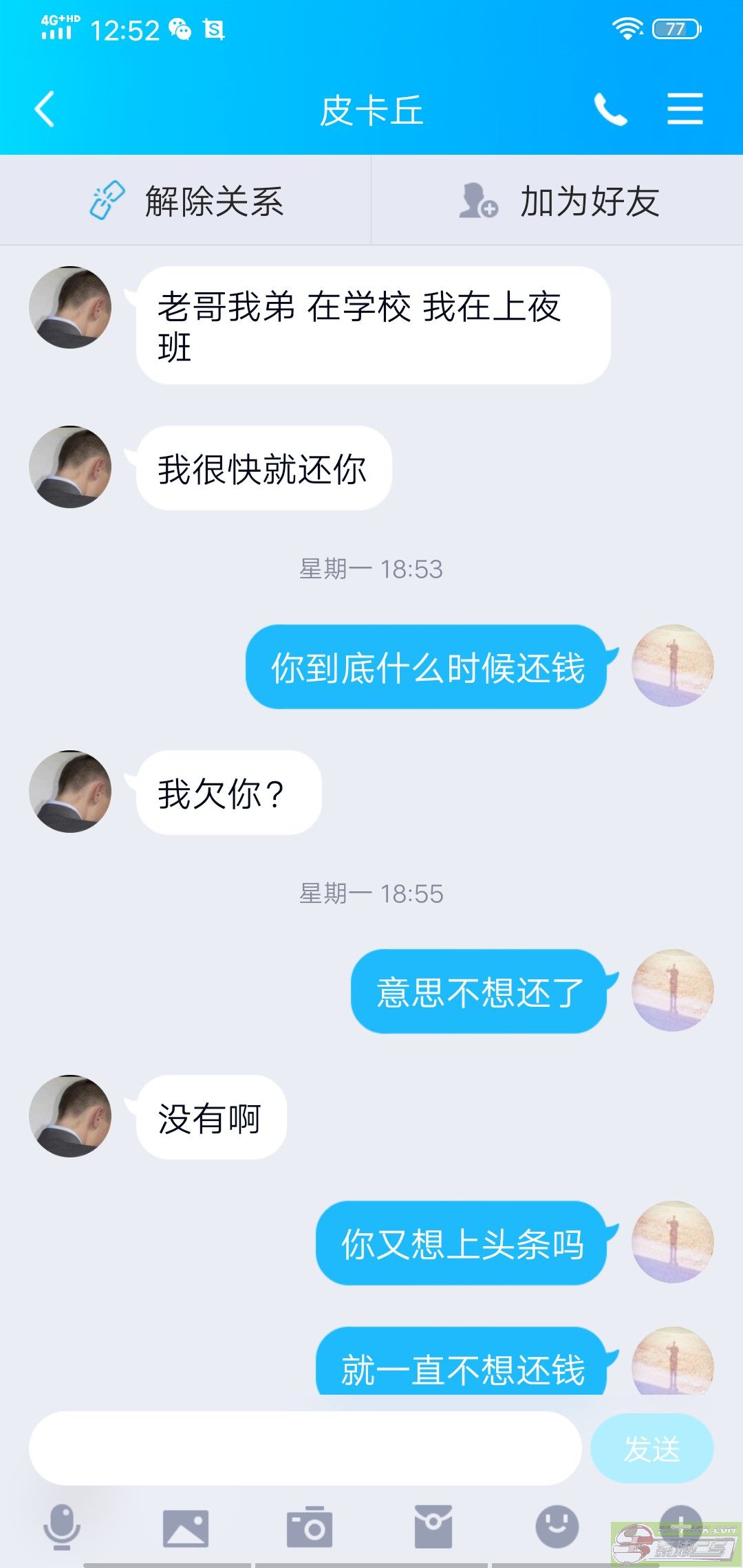Open the camera to take a photo
Viewport: 743px width, 1568px height.
pyautogui.click(x=310, y=1527)
